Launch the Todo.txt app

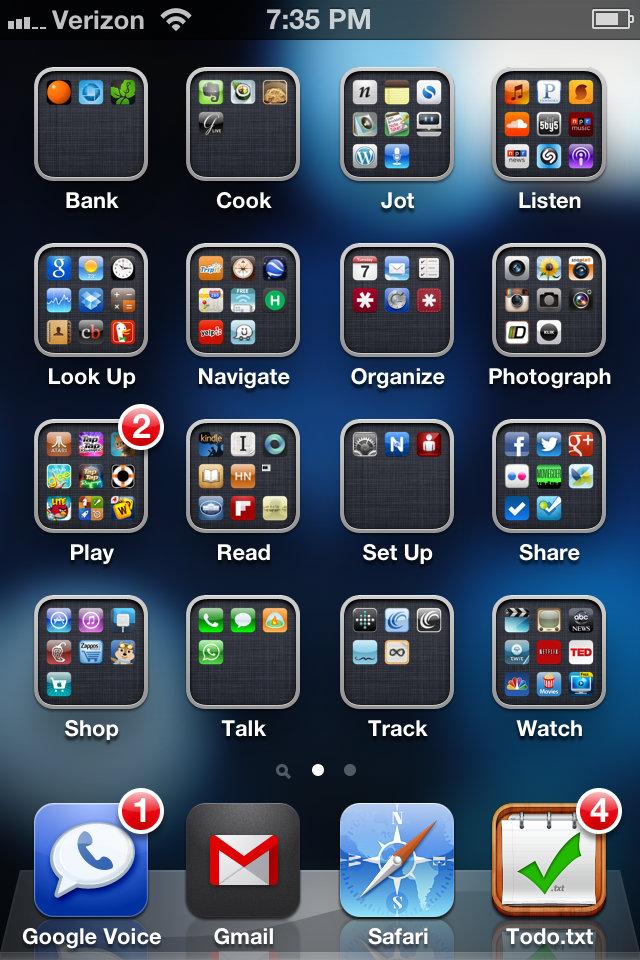(549, 861)
